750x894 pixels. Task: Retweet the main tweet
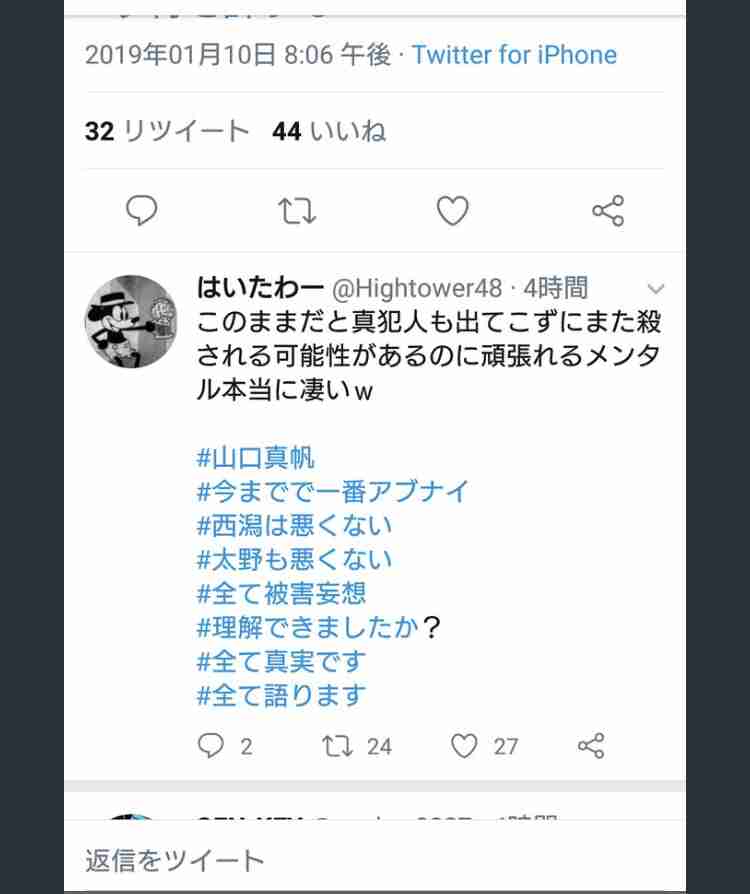(x=298, y=210)
